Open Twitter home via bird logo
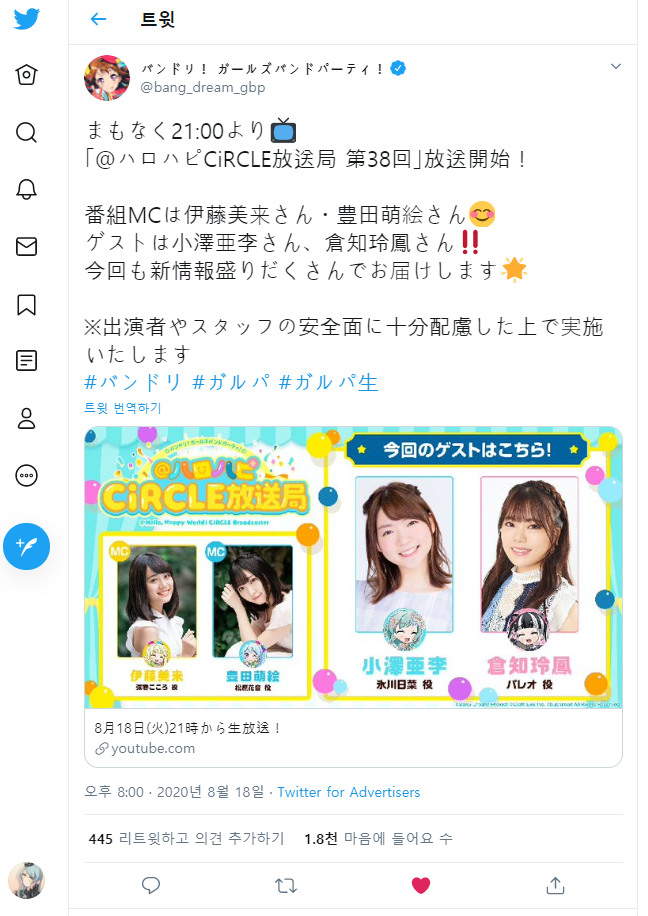 click(27, 21)
